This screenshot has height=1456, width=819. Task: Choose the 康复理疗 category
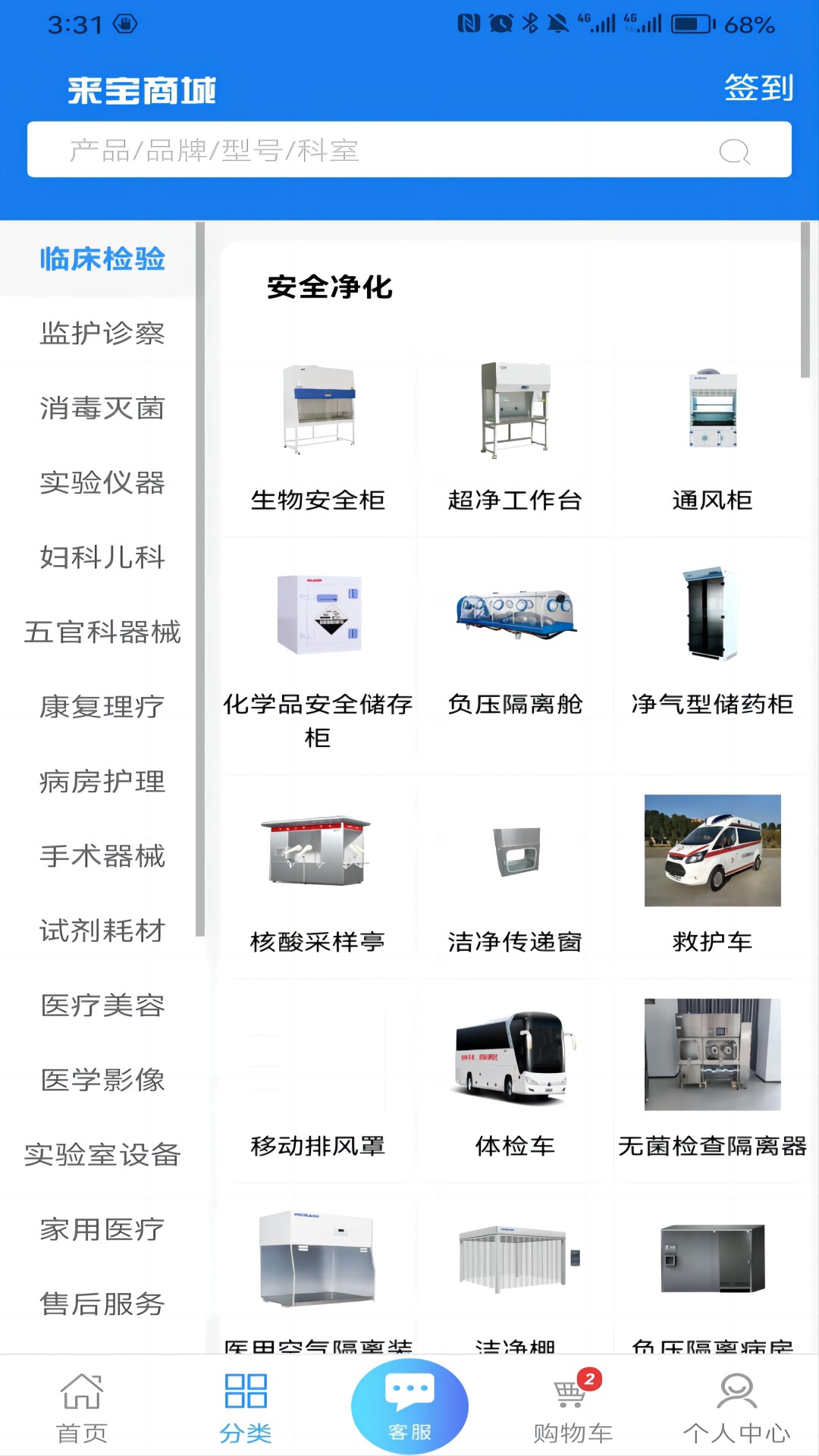102,707
